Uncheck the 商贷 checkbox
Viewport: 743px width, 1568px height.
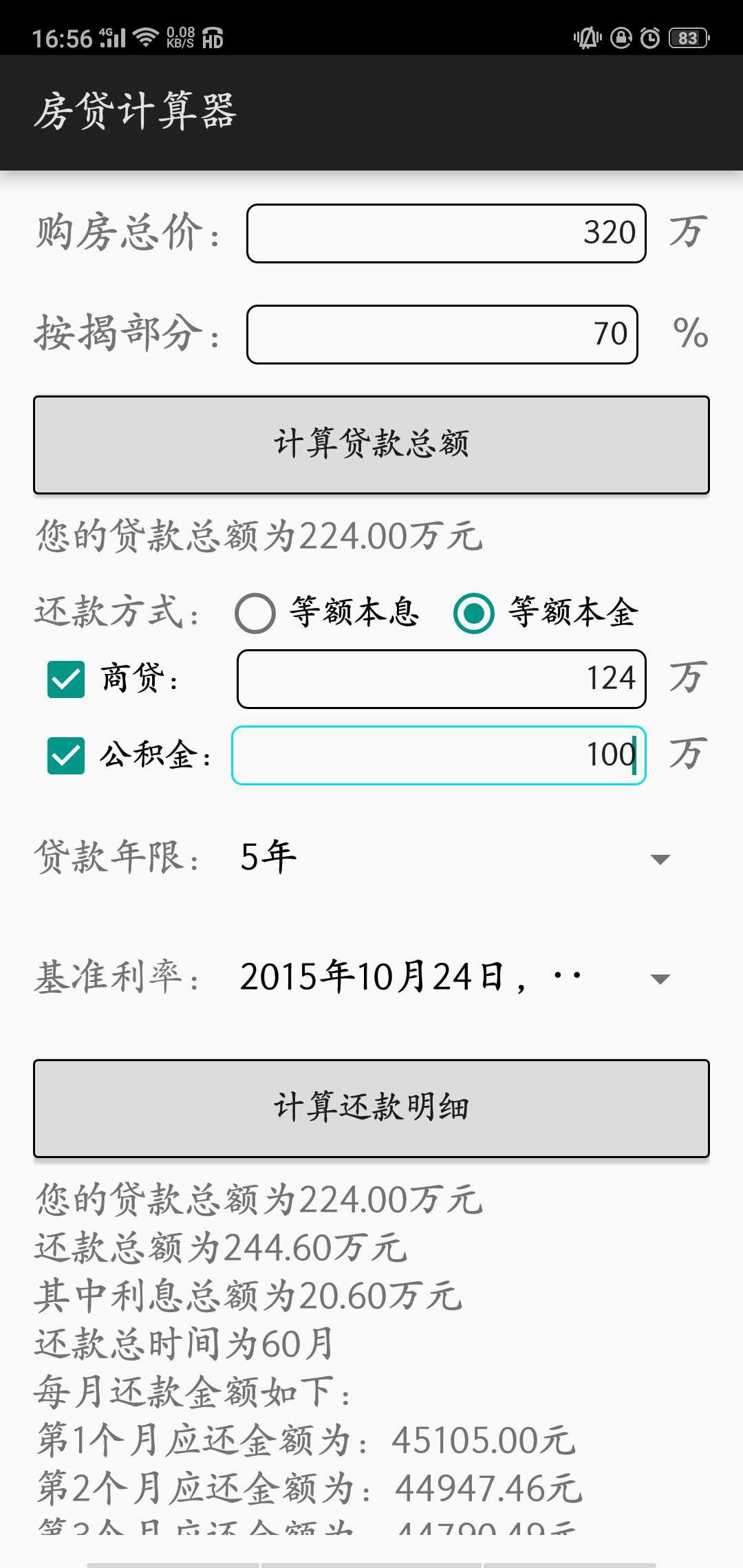click(66, 679)
